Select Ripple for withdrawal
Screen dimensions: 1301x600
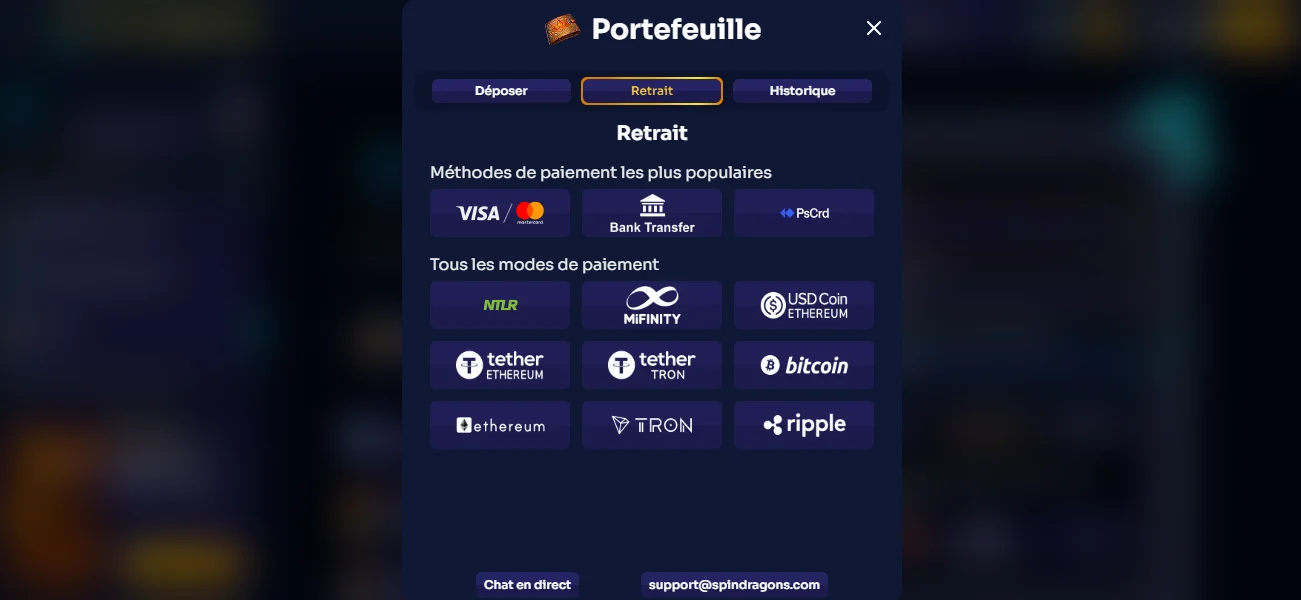(804, 425)
